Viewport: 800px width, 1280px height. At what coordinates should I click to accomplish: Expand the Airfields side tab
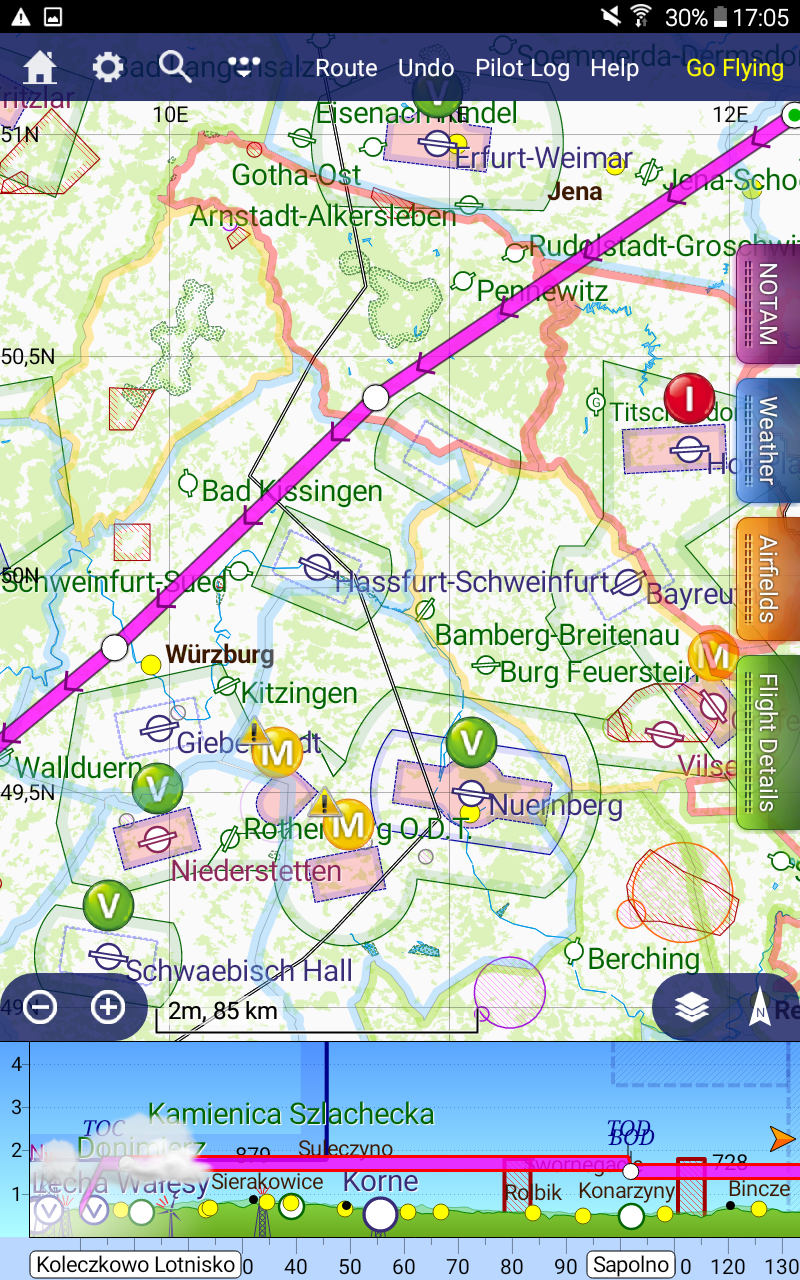point(767,578)
